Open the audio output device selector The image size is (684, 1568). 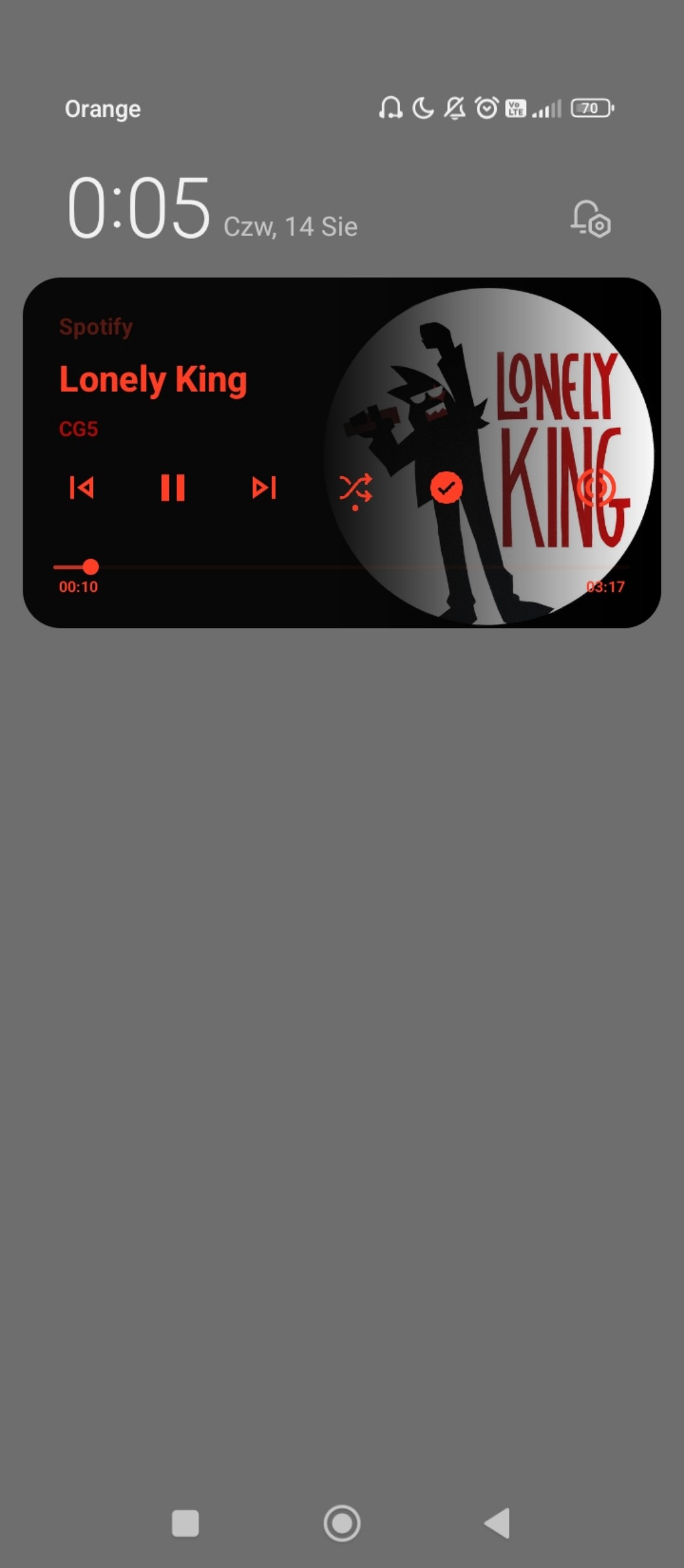pos(596,487)
